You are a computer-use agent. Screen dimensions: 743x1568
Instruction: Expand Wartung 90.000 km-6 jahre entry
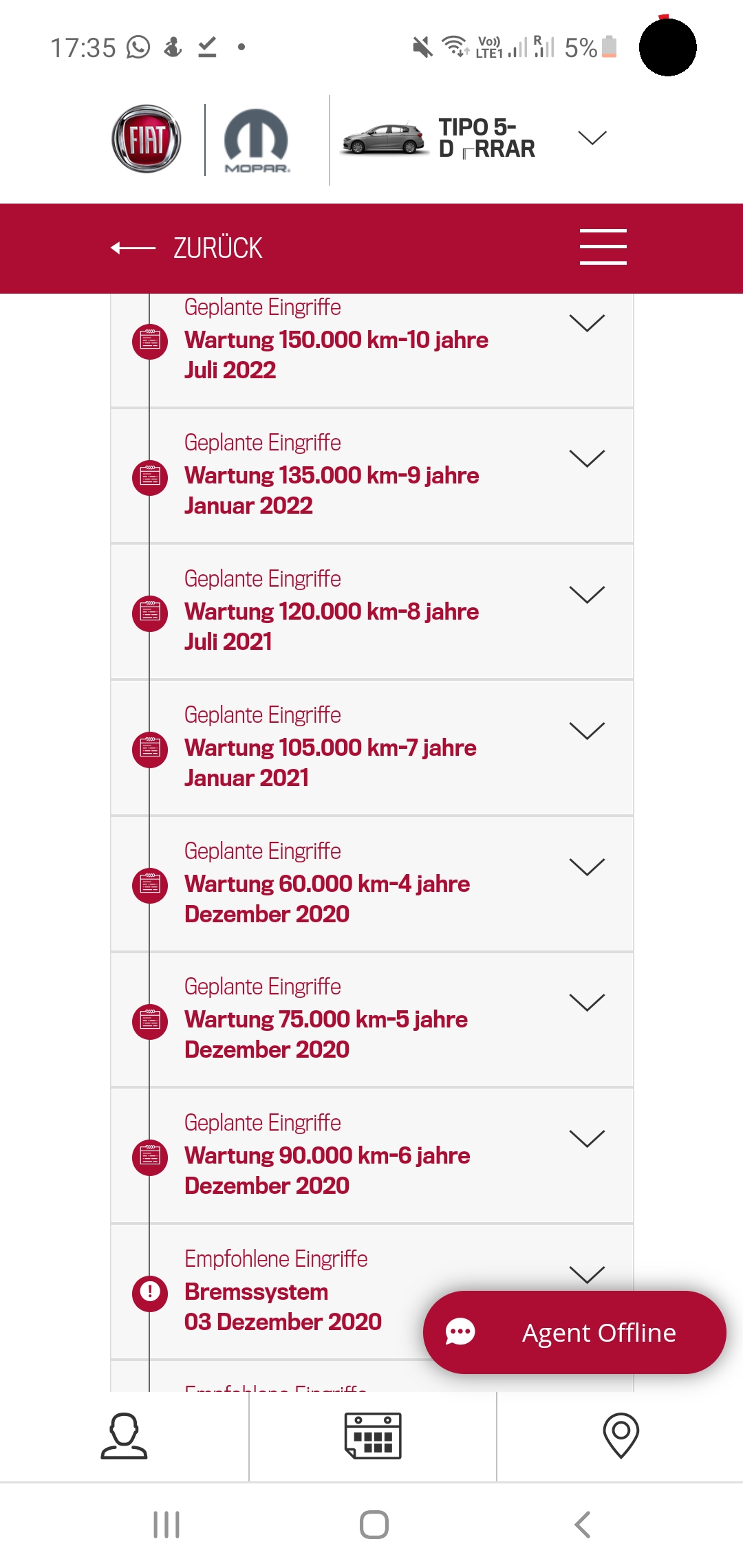[587, 1139]
